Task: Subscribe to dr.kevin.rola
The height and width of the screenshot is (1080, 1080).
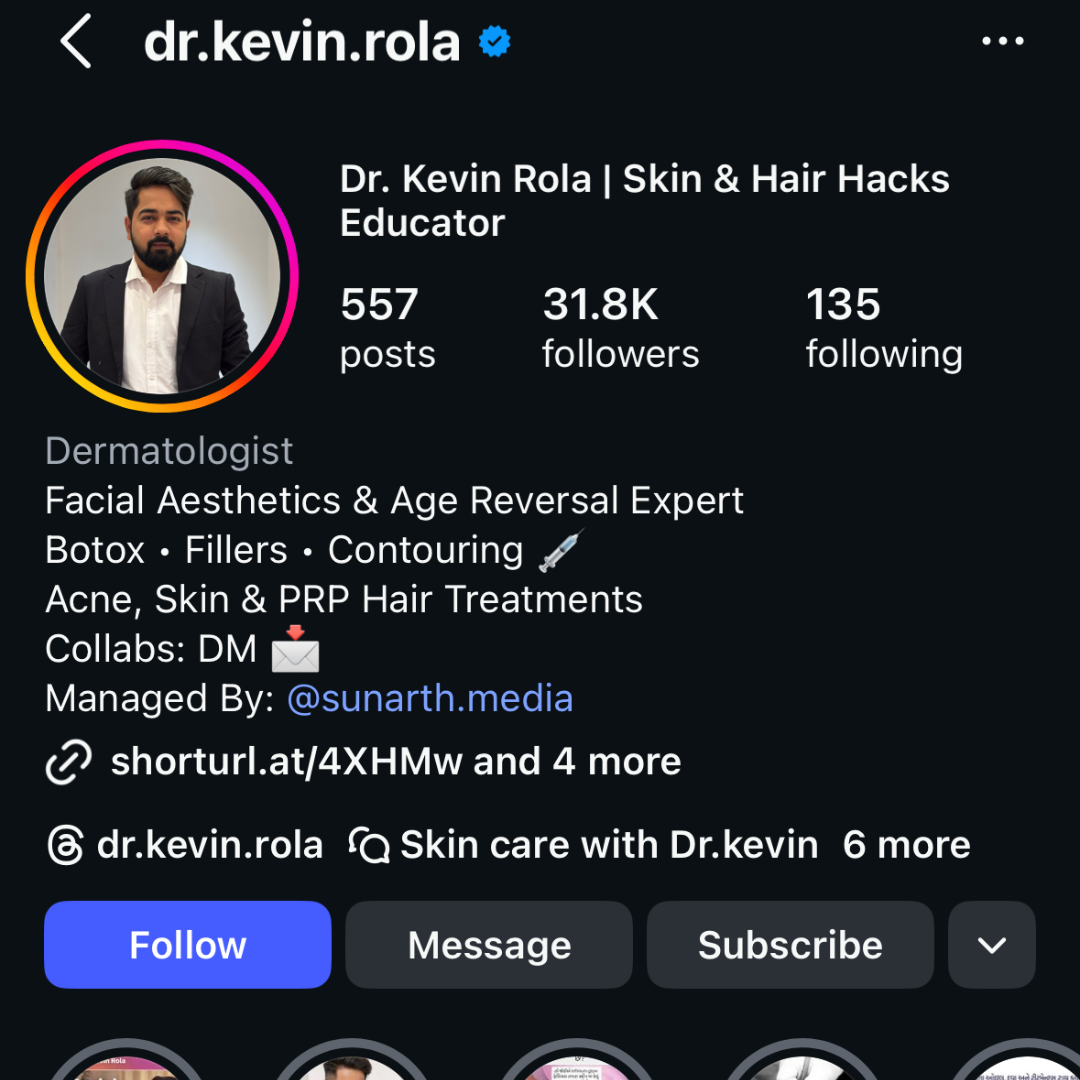Action: point(790,945)
